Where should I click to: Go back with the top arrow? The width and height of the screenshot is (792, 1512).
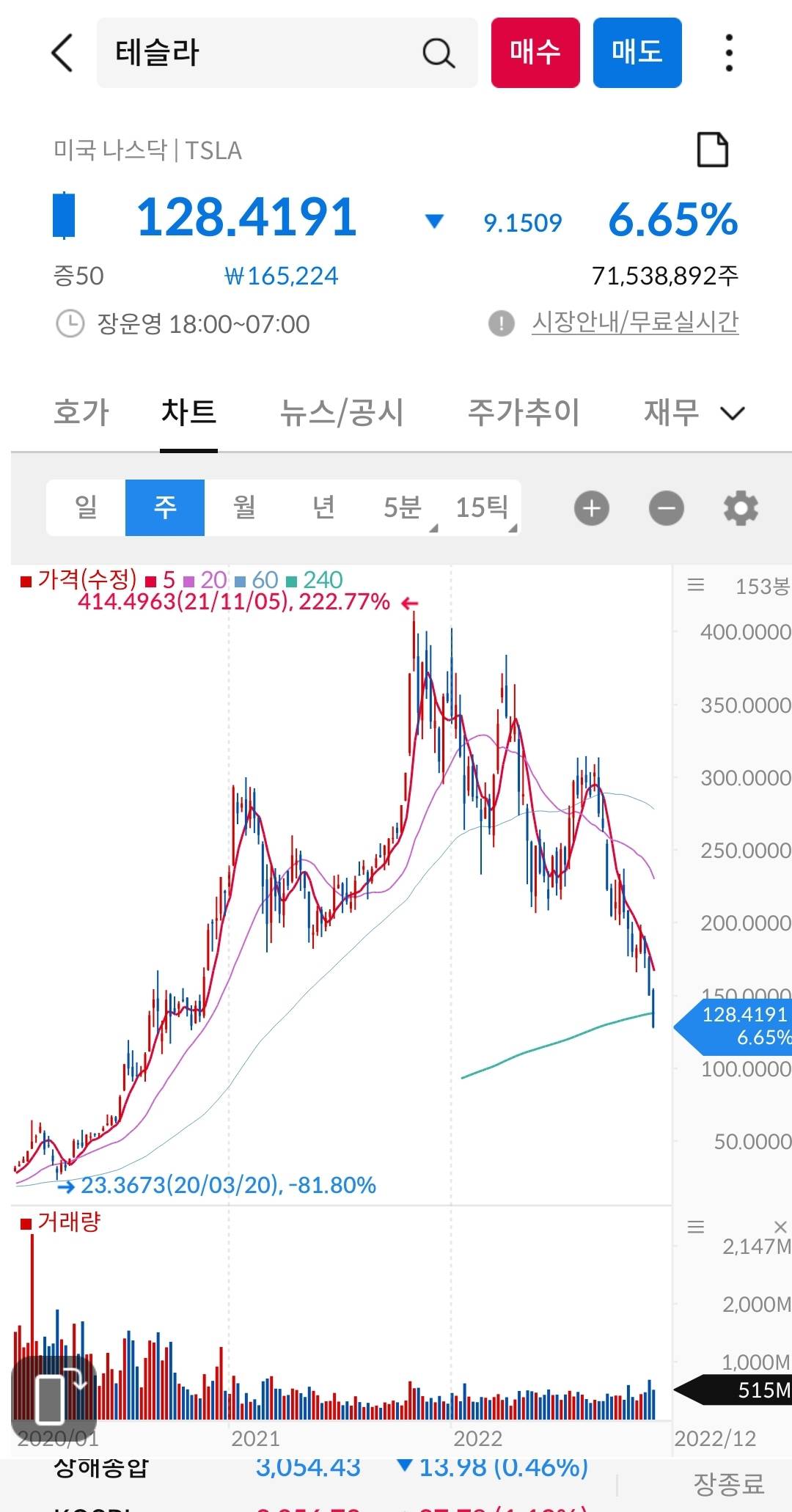62,53
